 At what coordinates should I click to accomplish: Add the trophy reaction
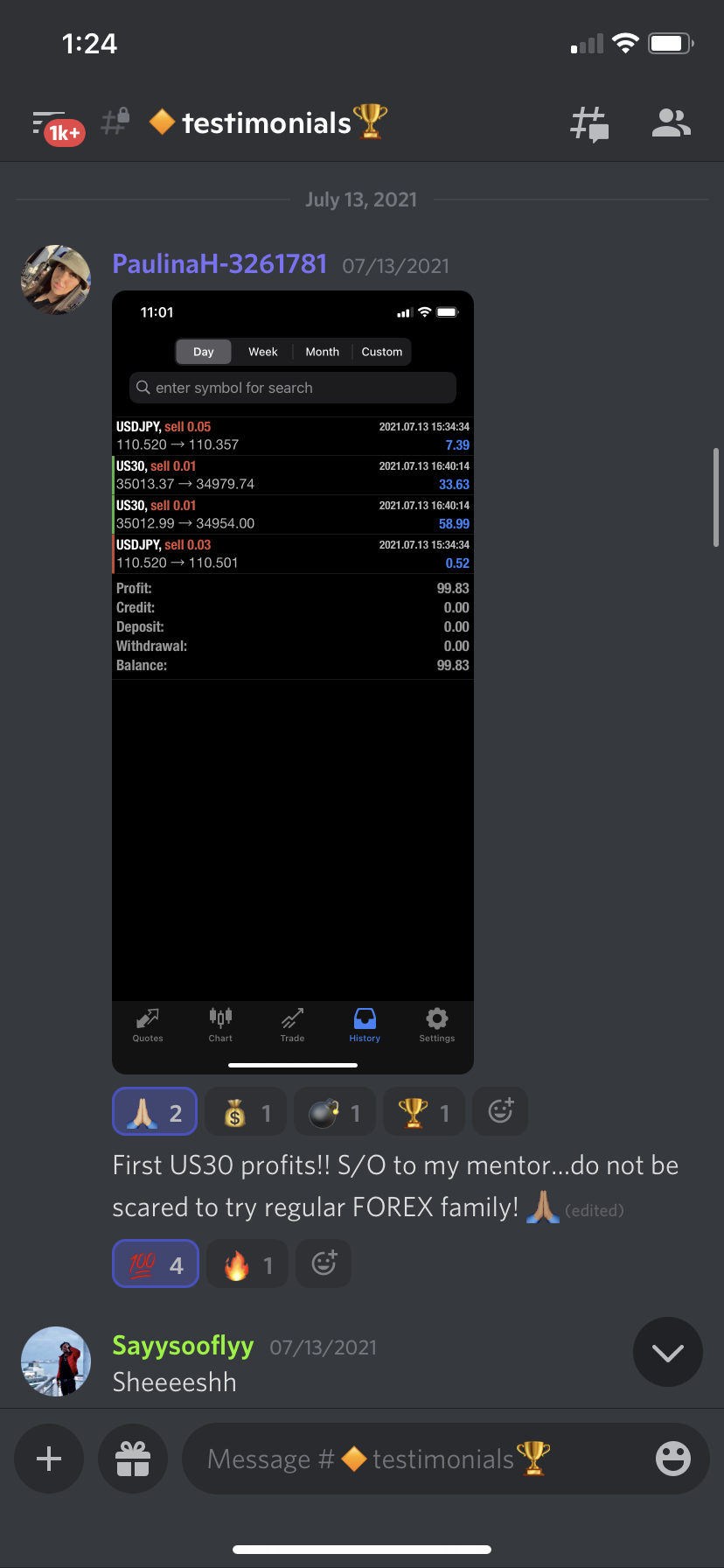click(424, 1113)
